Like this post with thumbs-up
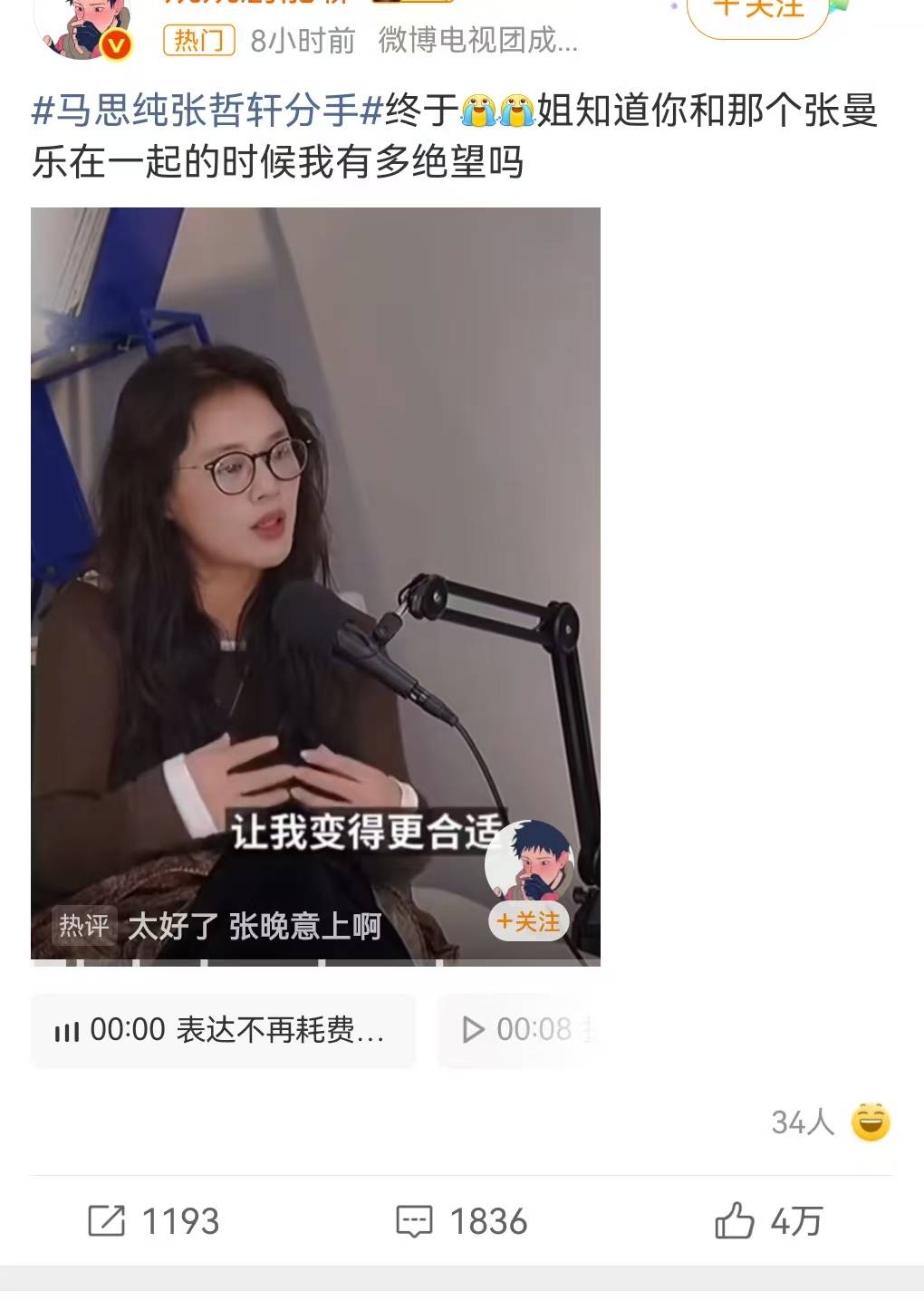The height and width of the screenshot is (1300, 924). click(x=768, y=1221)
